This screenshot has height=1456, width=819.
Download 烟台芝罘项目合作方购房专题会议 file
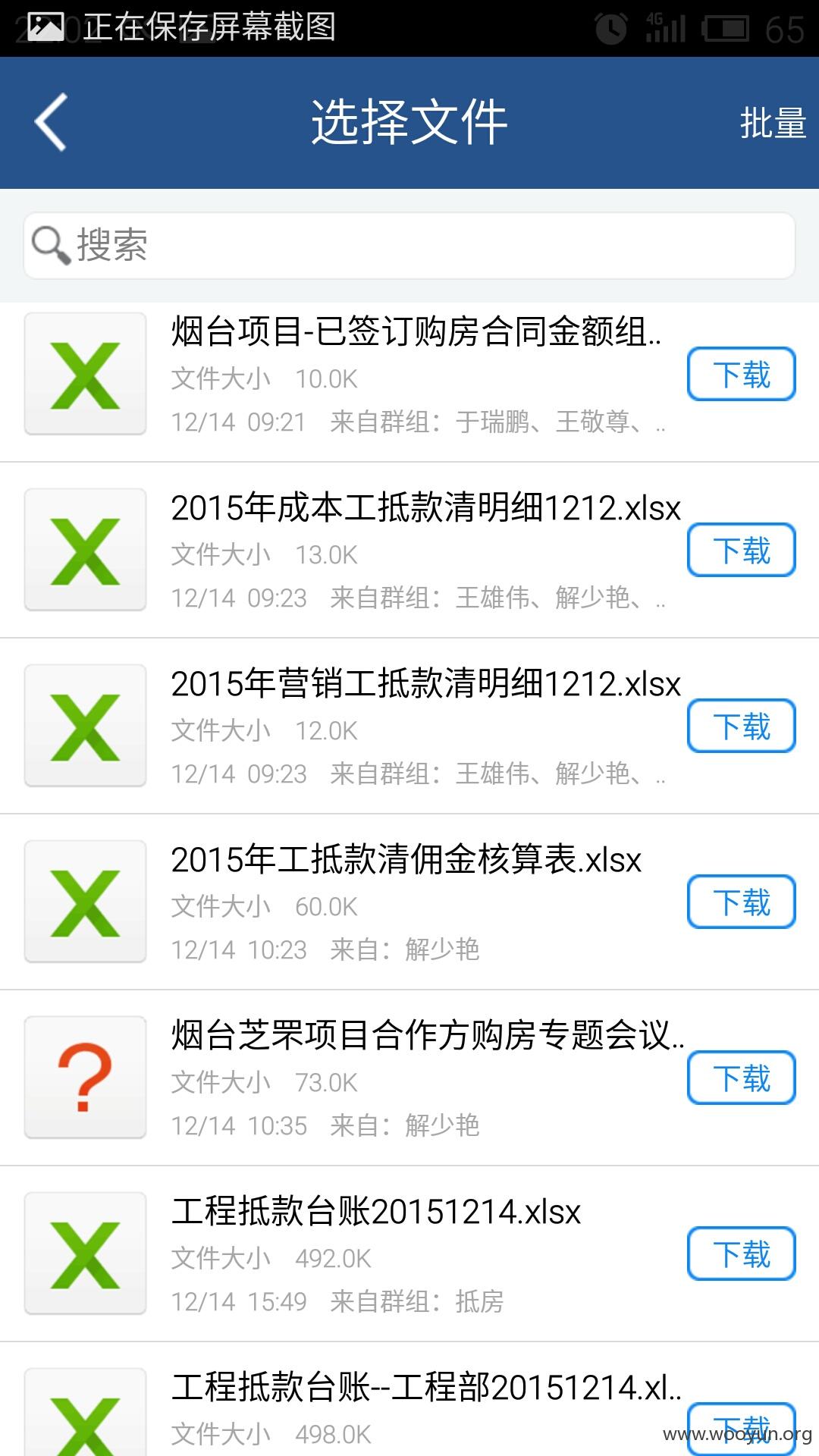[741, 1078]
